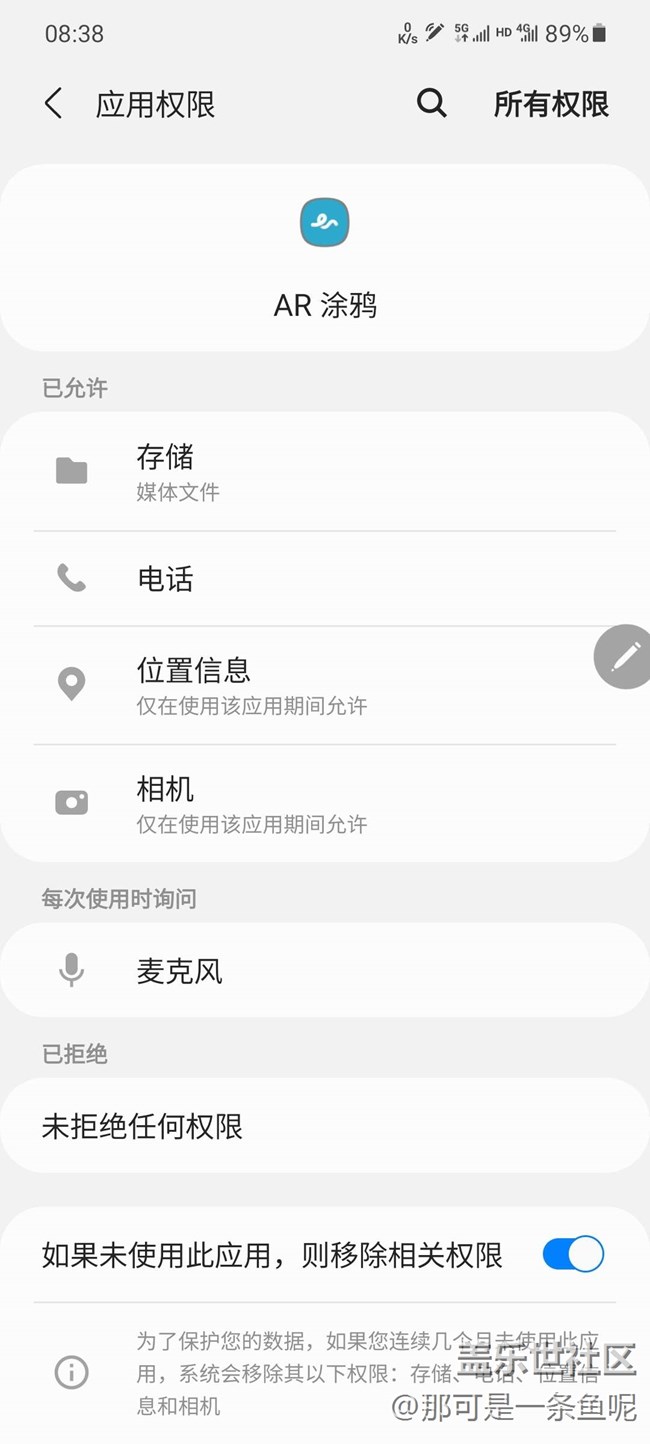Image resolution: width=650 pixels, height=1444 pixels.
Task: Tap the floating pencil edit button
Action: [x=624, y=657]
